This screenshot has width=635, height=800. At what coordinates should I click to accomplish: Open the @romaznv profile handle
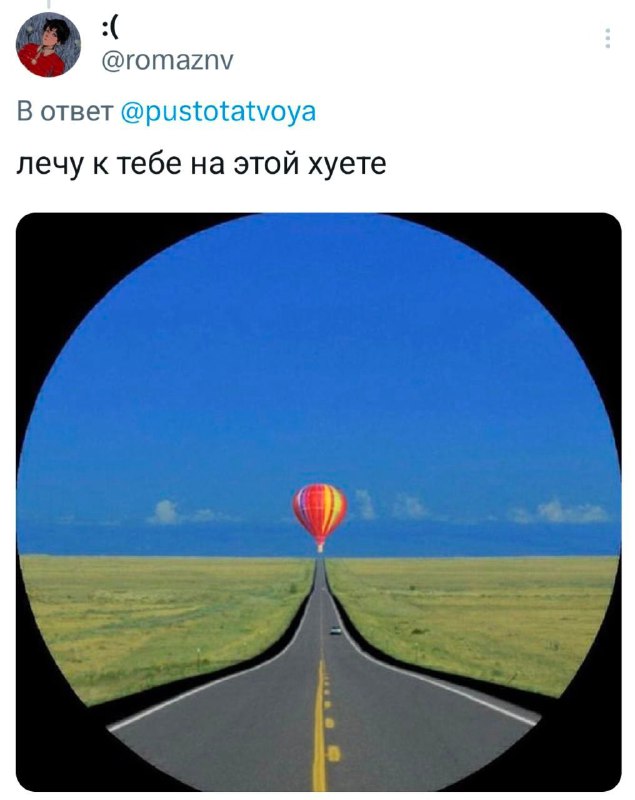pyautogui.click(x=168, y=61)
